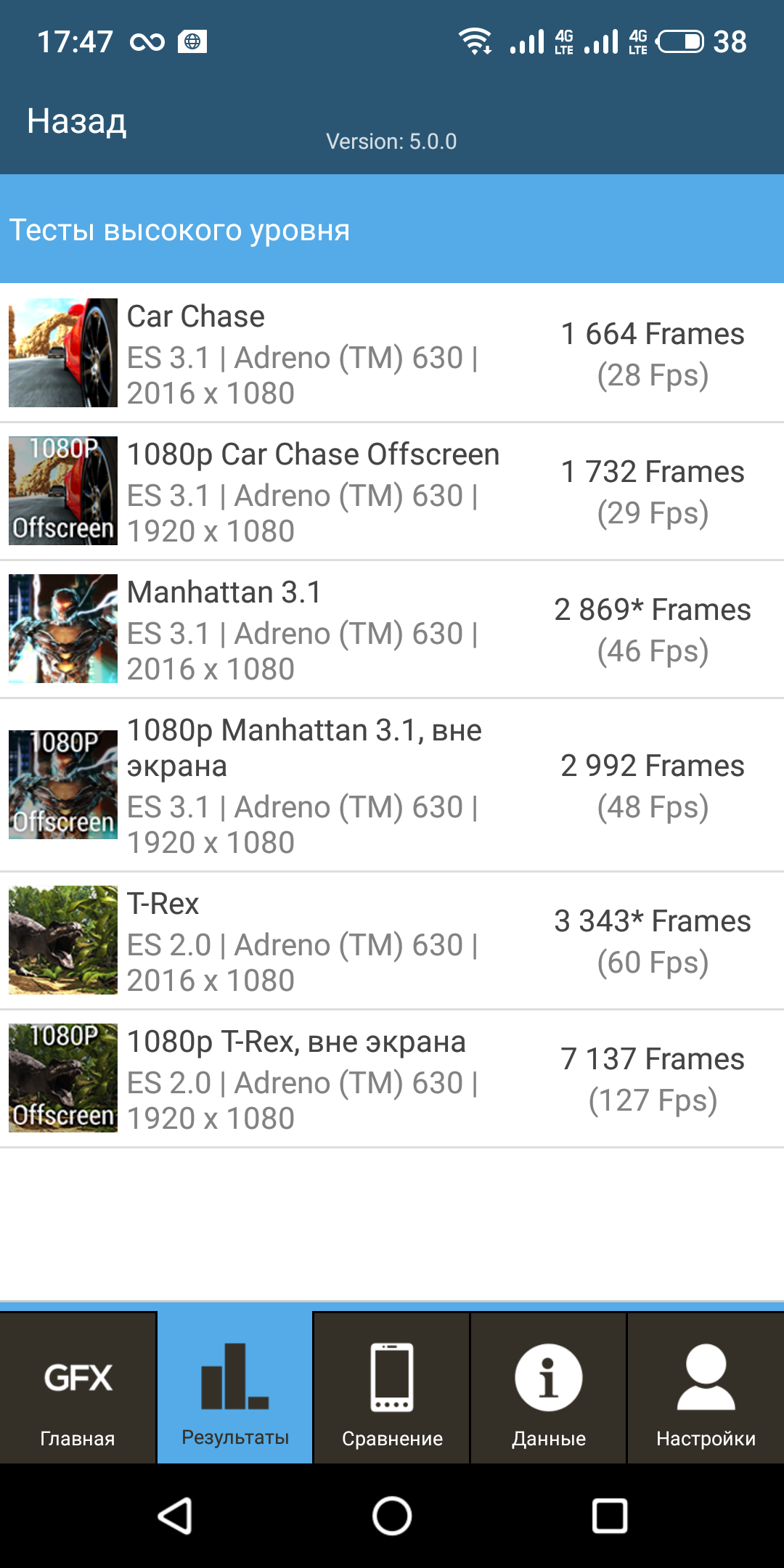Screen dimensions: 784x1568
Task: Open 1080p Car Chase Offscreen result
Action: 392,491
